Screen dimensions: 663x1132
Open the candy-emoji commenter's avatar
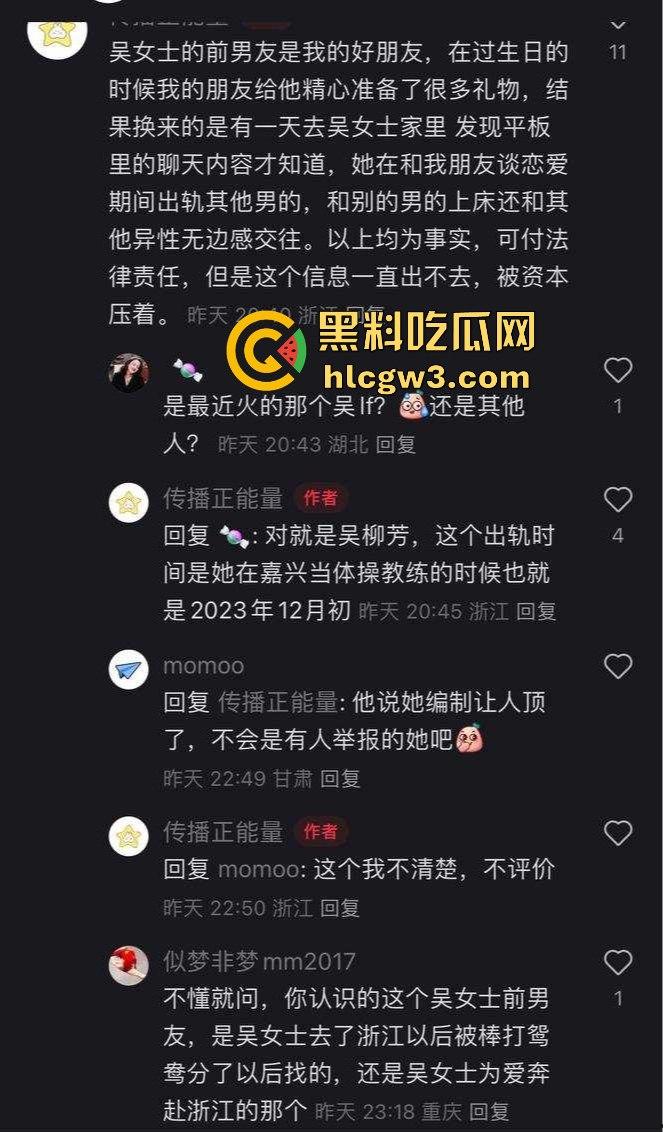click(x=128, y=373)
